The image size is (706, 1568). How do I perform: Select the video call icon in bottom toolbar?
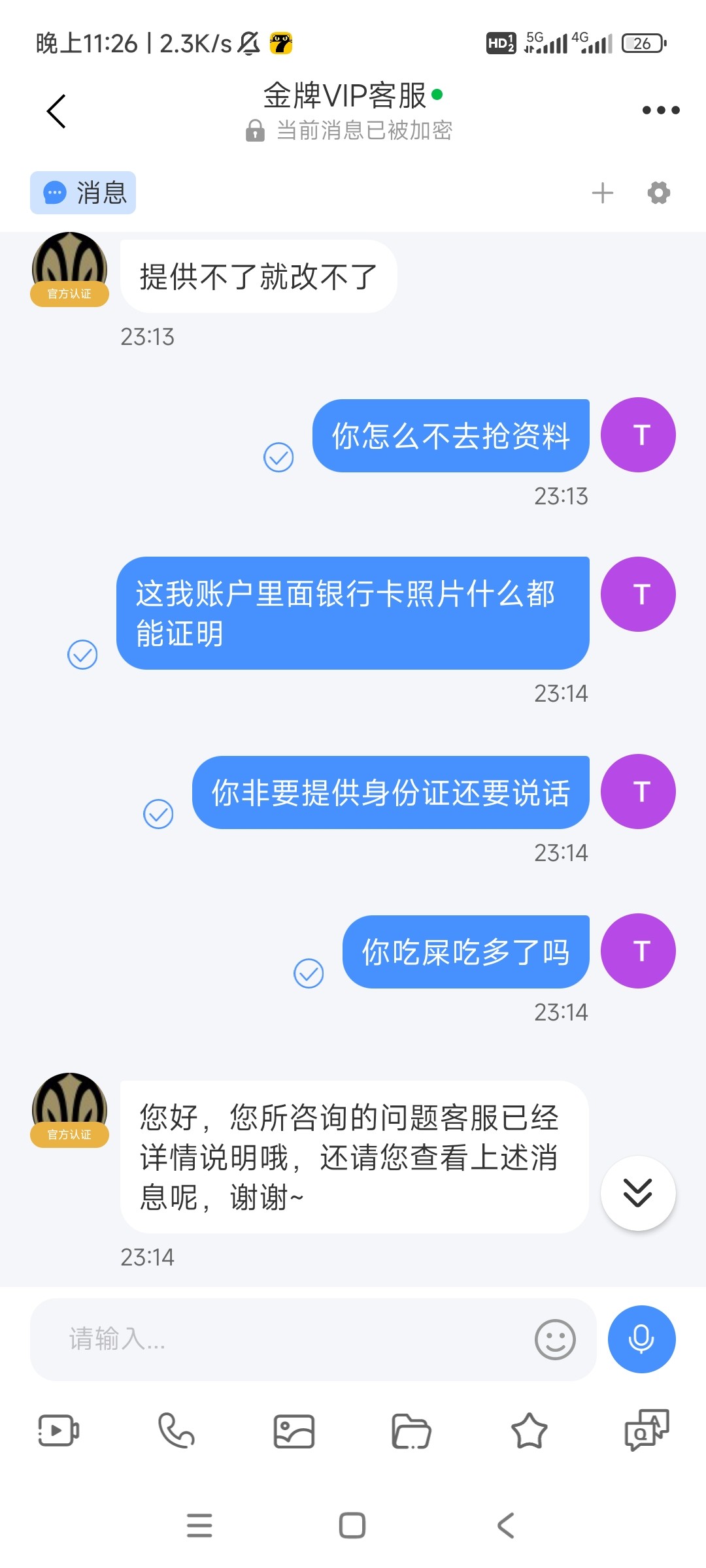tap(58, 1432)
